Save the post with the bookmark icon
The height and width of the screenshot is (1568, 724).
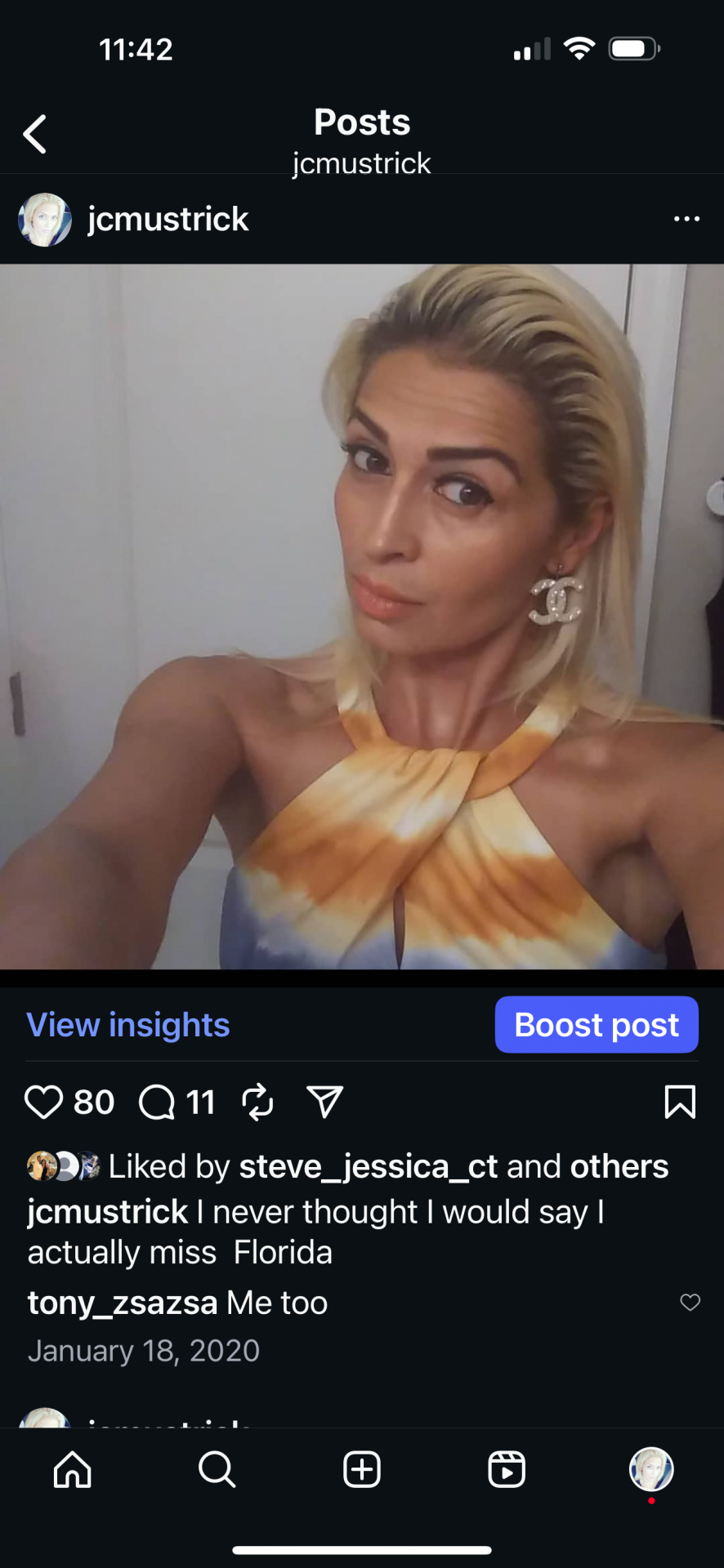tap(680, 1102)
